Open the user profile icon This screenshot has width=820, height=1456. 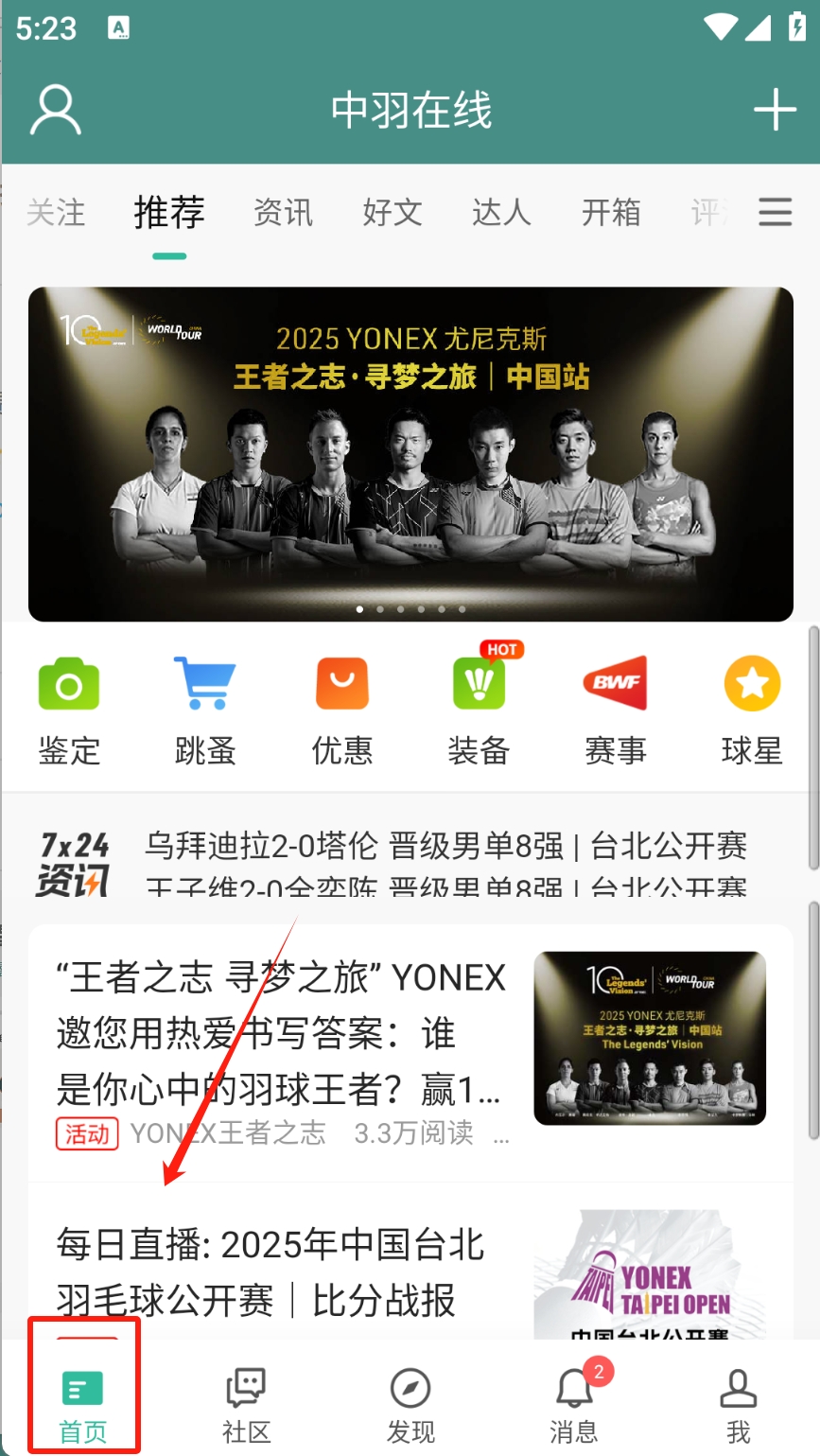(56, 111)
